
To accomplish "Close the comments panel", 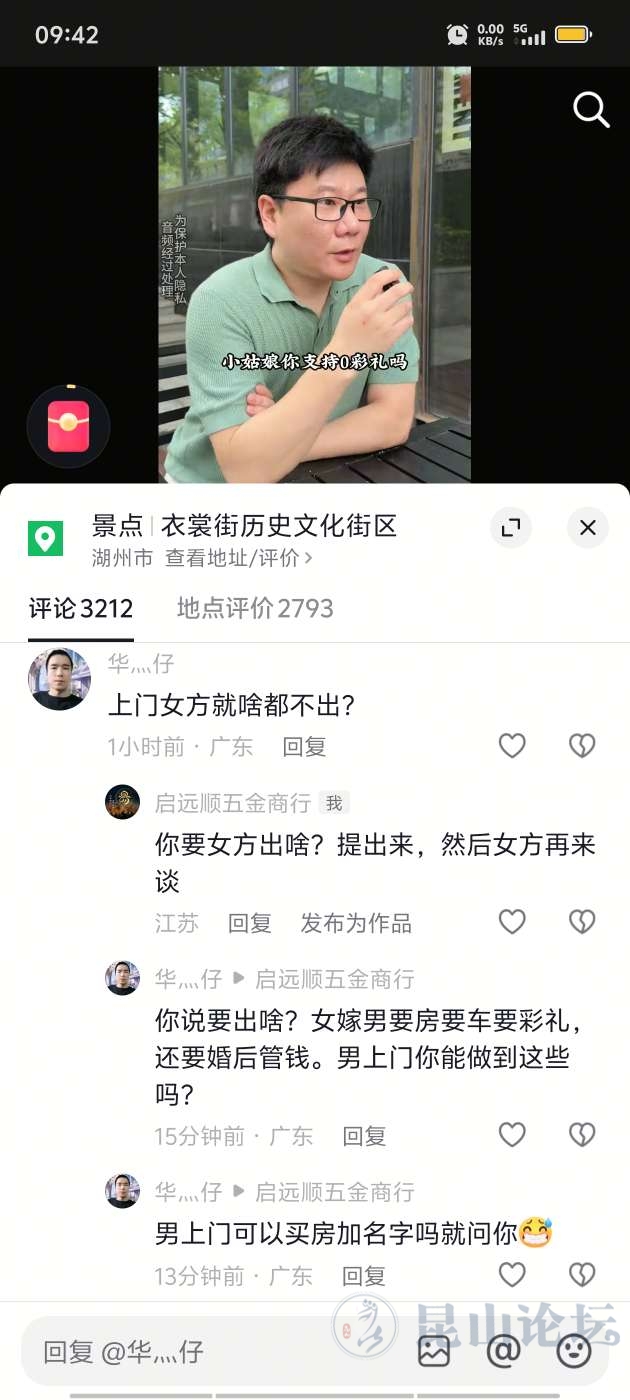I will (587, 527).
